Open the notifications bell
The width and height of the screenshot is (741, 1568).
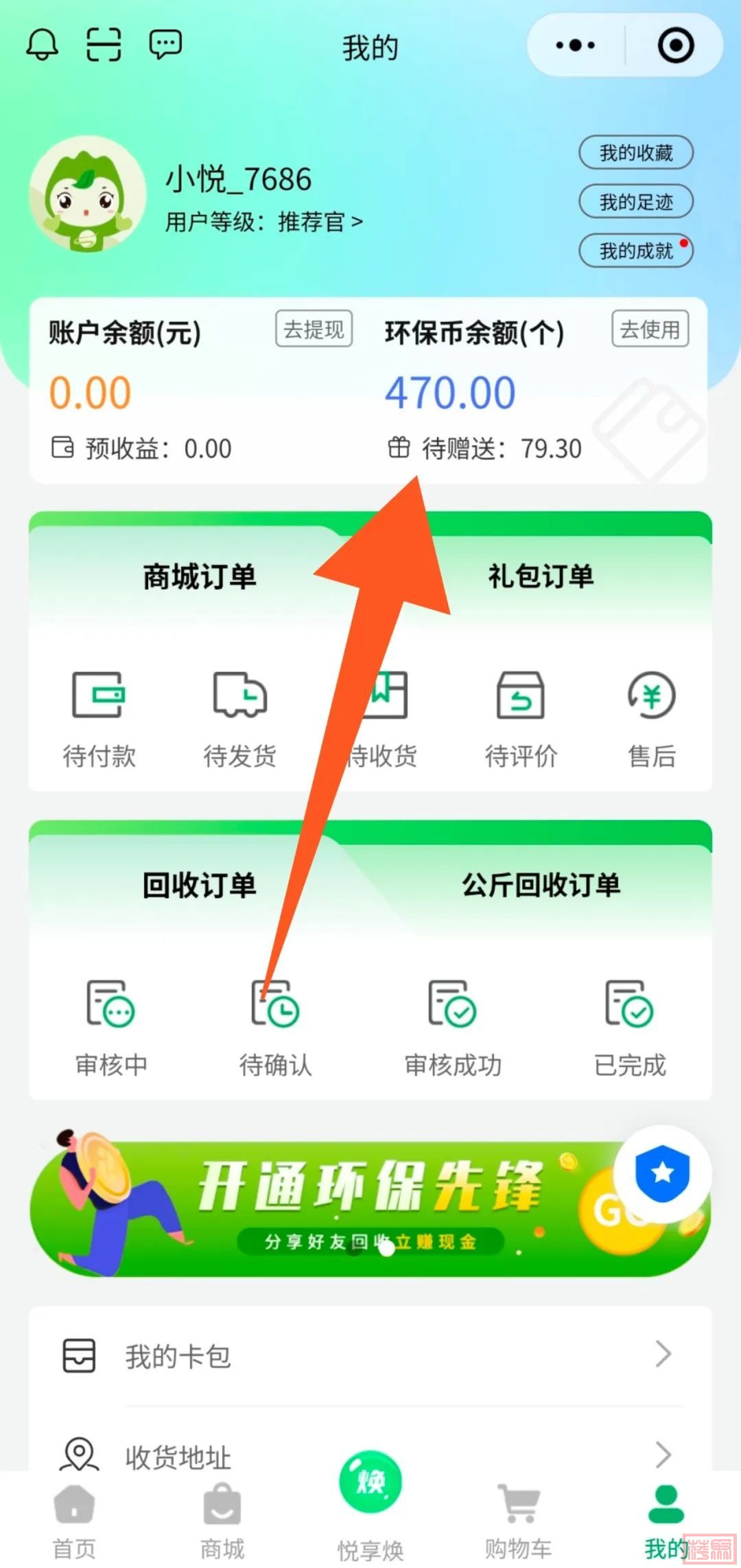(x=42, y=45)
